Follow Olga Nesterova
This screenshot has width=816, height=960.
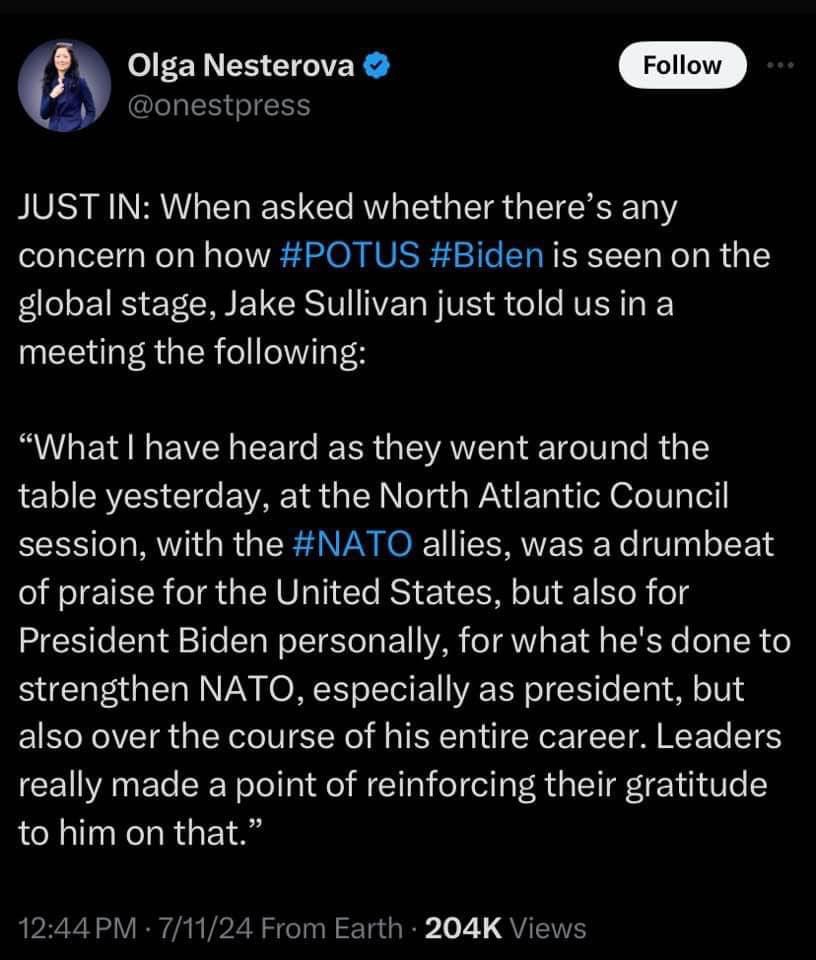click(x=682, y=65)
